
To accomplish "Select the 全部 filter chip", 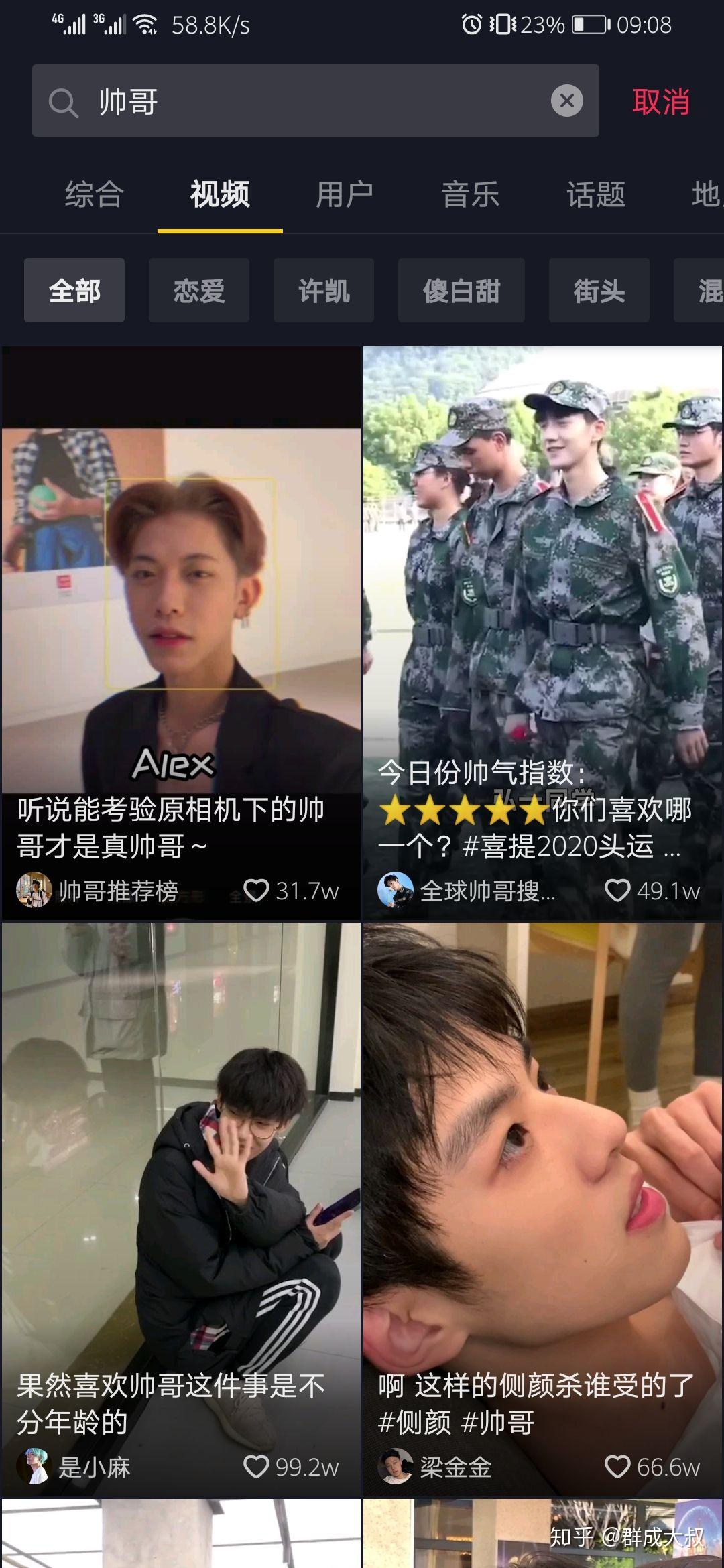I will click(74, 291).
